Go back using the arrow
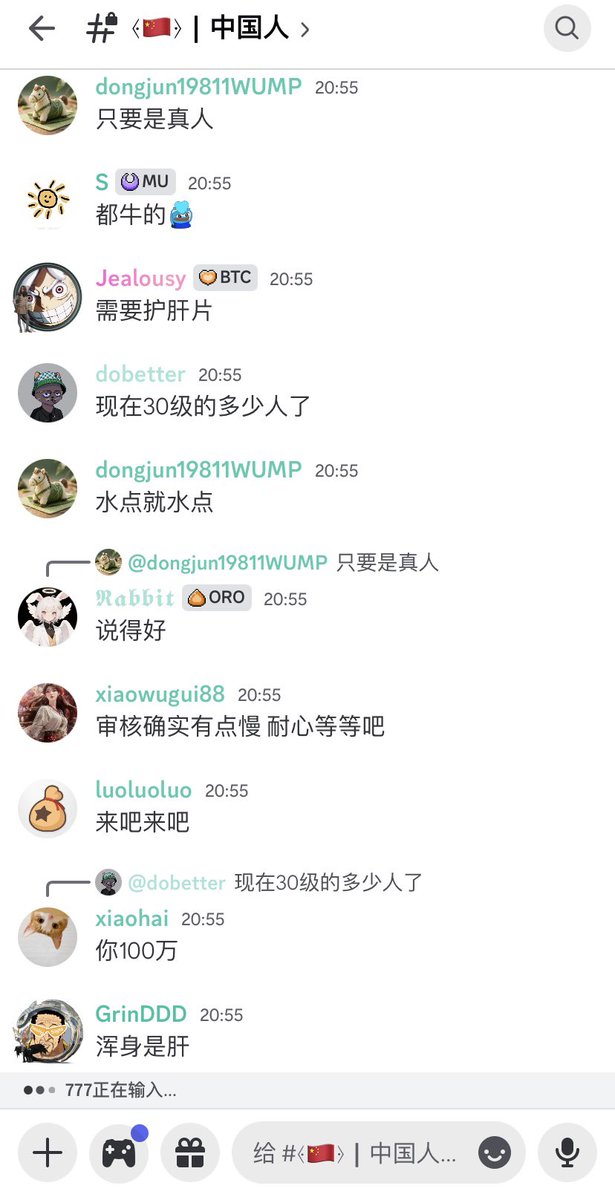Image resolution: width=615 pixels, height=1200 pixels. click(41, 29)
